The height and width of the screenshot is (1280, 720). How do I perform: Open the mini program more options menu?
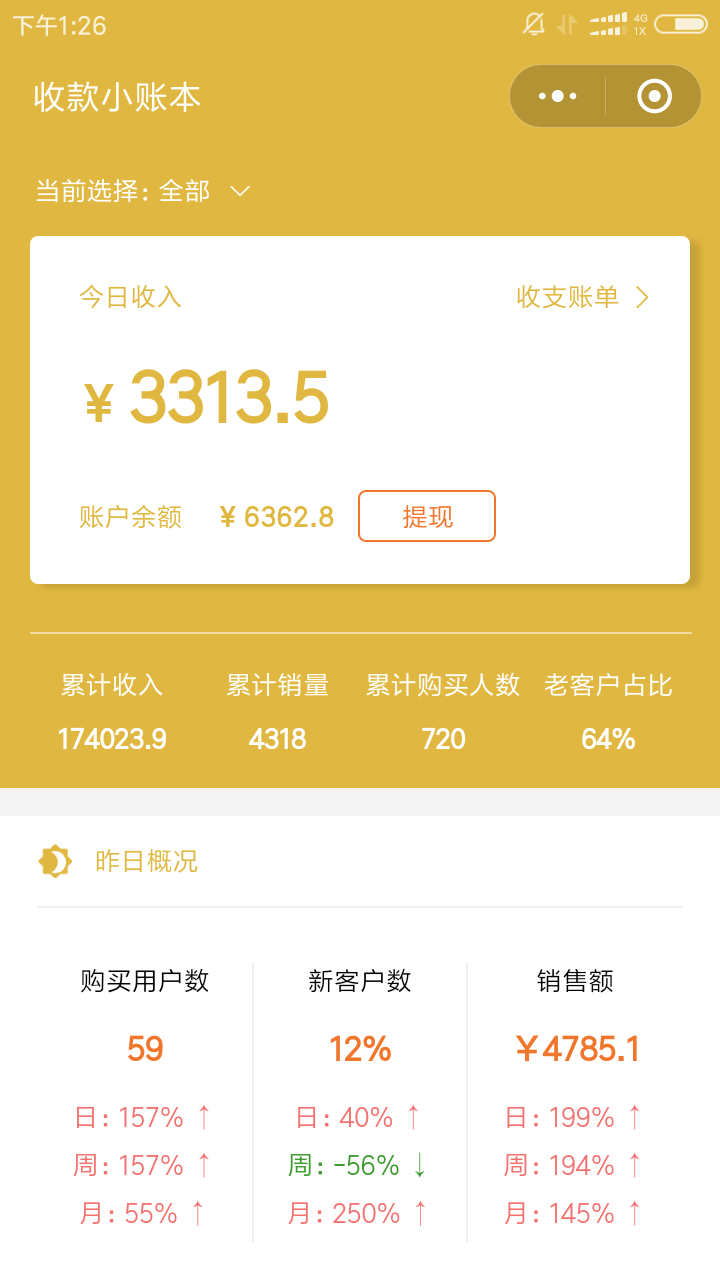coord(557,96)
